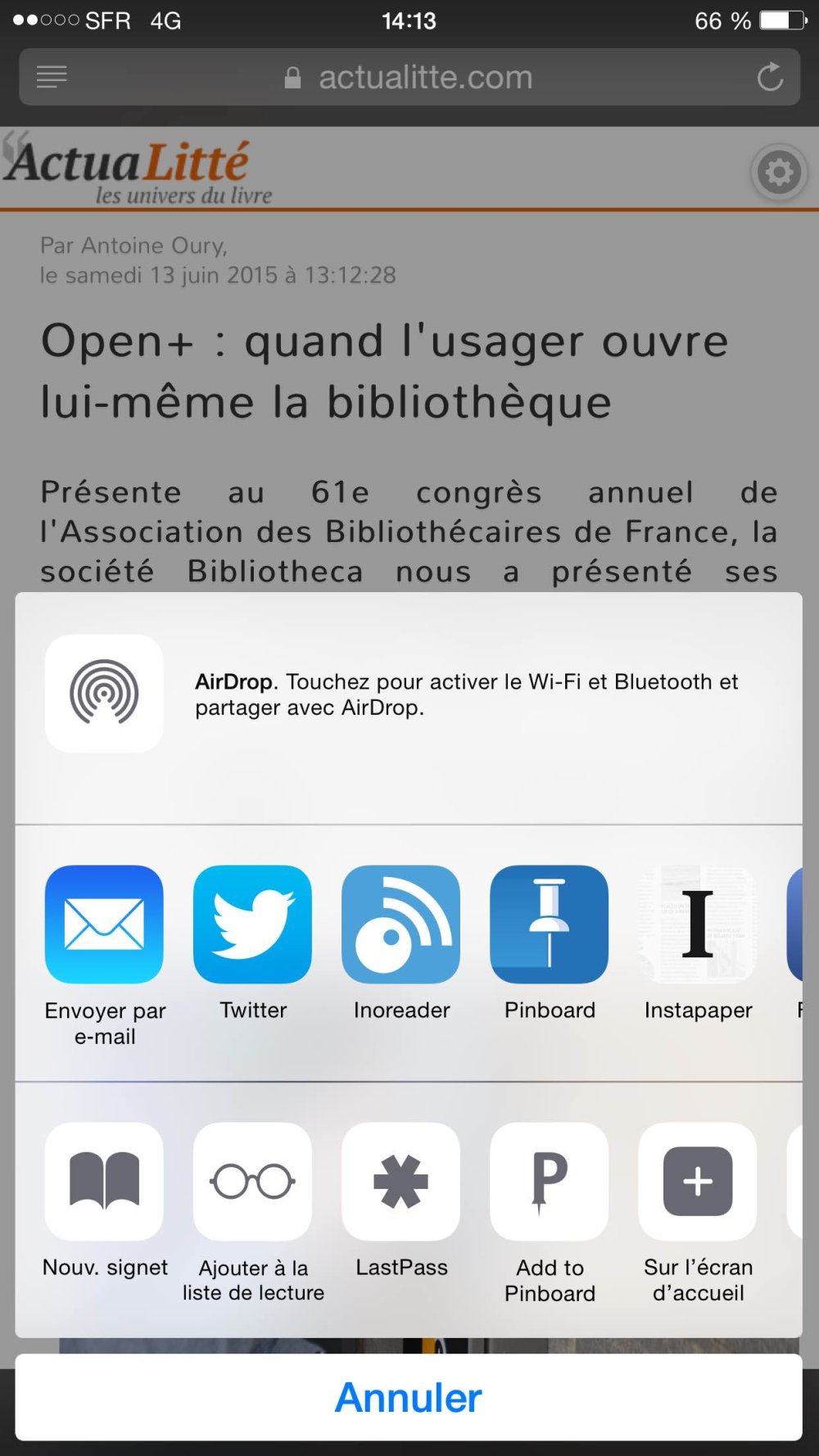This screenshot has width=819, height=1456.
Task: Select Ajouter à la liste de lecture
Action: (x=252, y=1182)
